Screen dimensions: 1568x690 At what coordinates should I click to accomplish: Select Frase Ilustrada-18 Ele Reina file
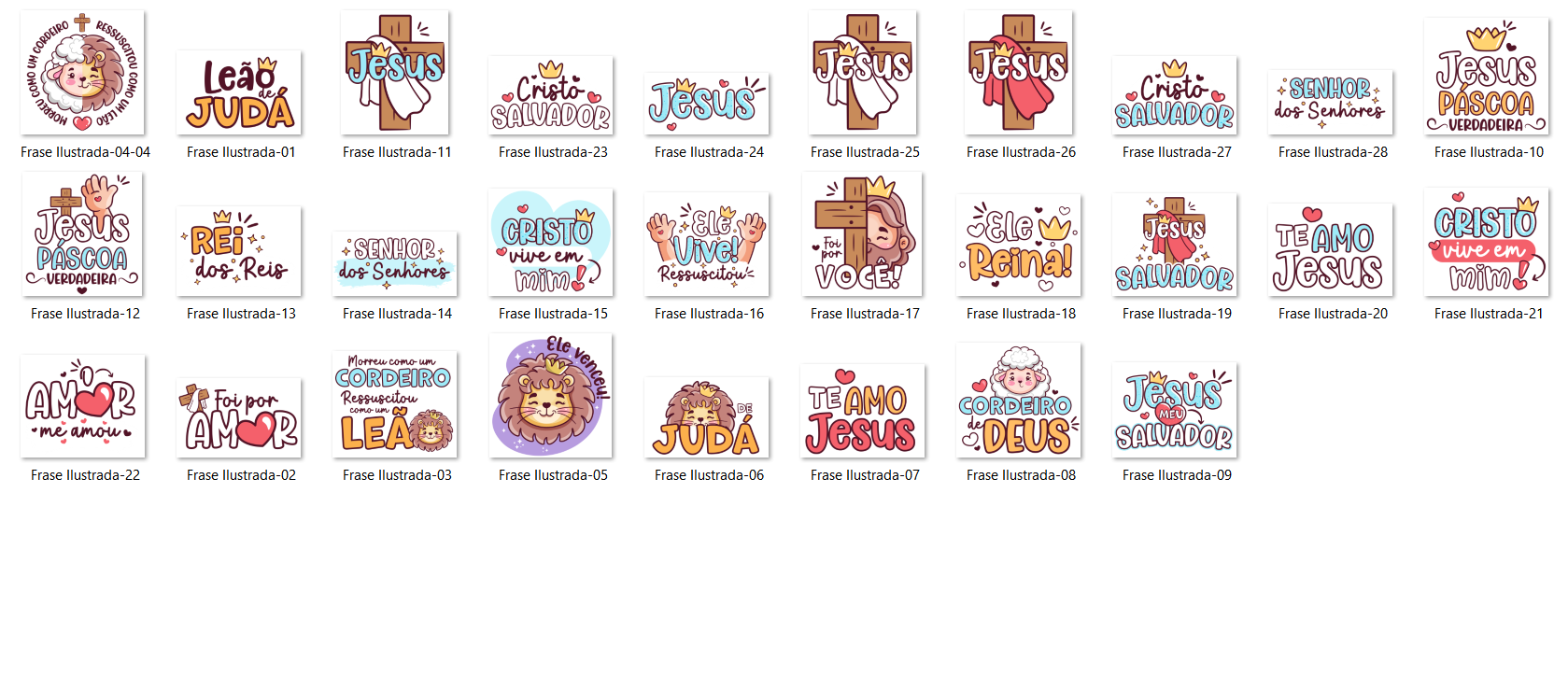coord(1019,245)
